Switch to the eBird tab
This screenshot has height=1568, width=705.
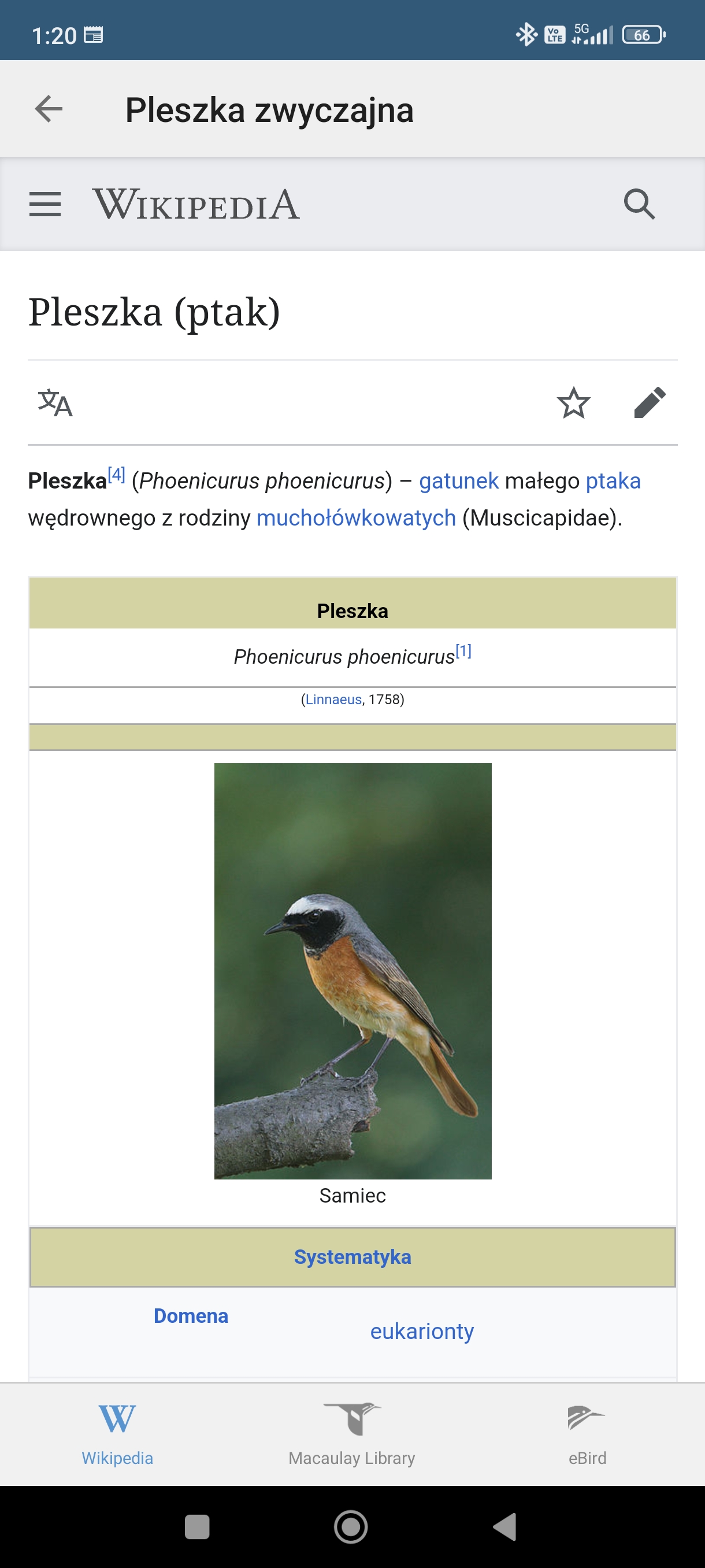587,1434
